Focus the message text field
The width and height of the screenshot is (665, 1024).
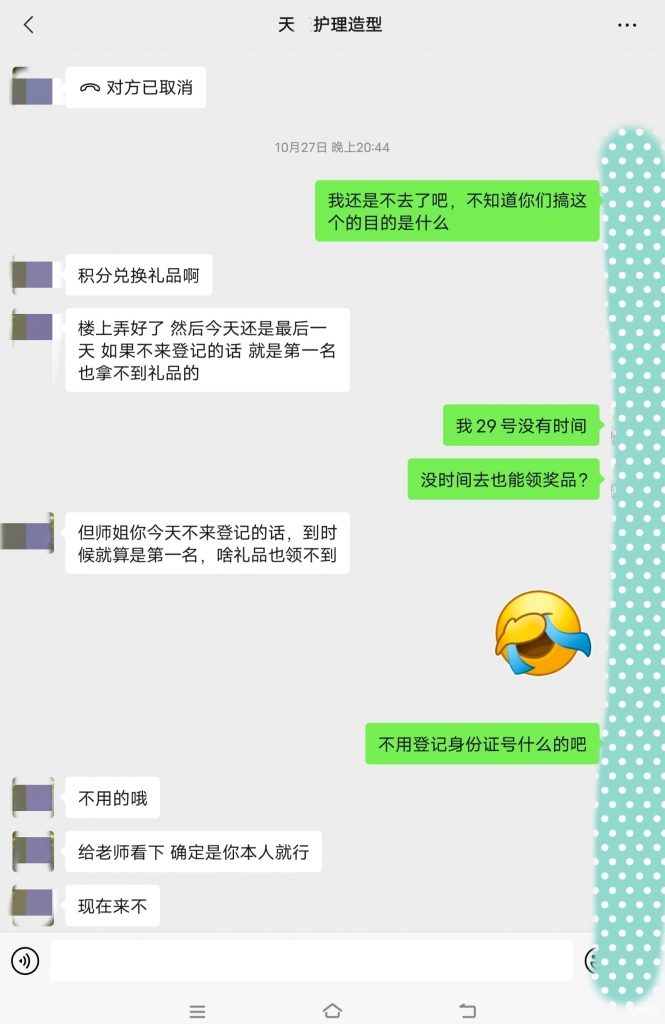(x=311, y=961)
